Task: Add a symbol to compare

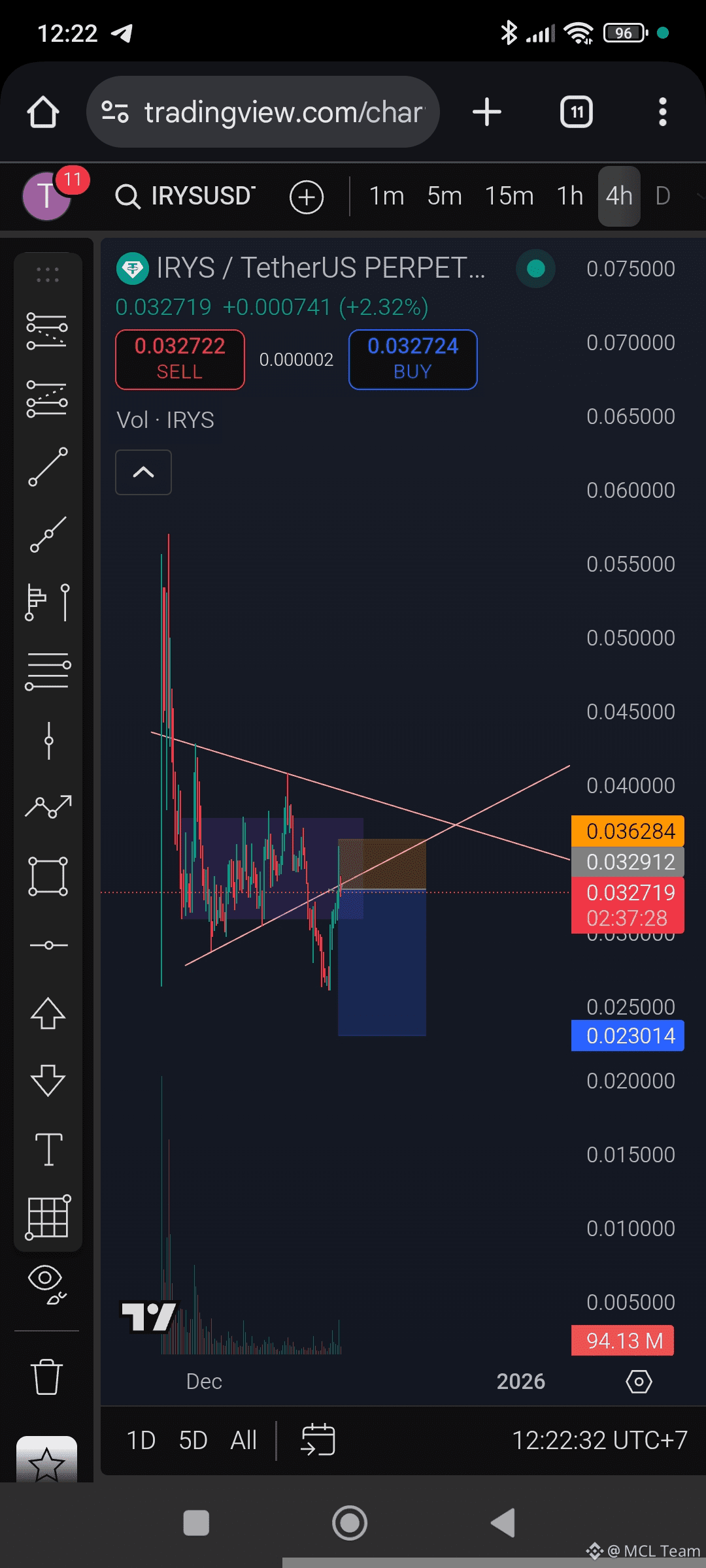Action: 307,197
